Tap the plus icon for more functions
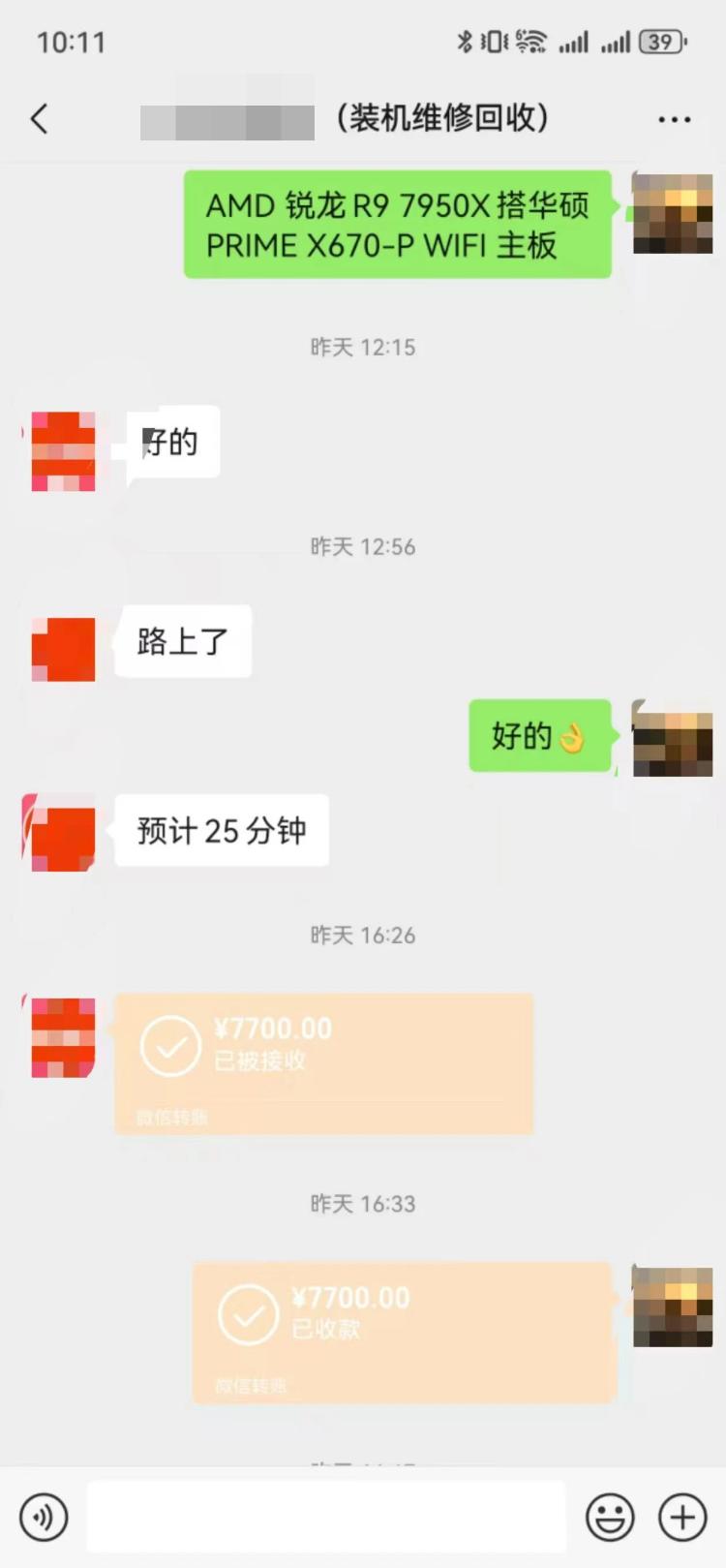Viewport: 726px width, 1568px height. click(683, 1517)
